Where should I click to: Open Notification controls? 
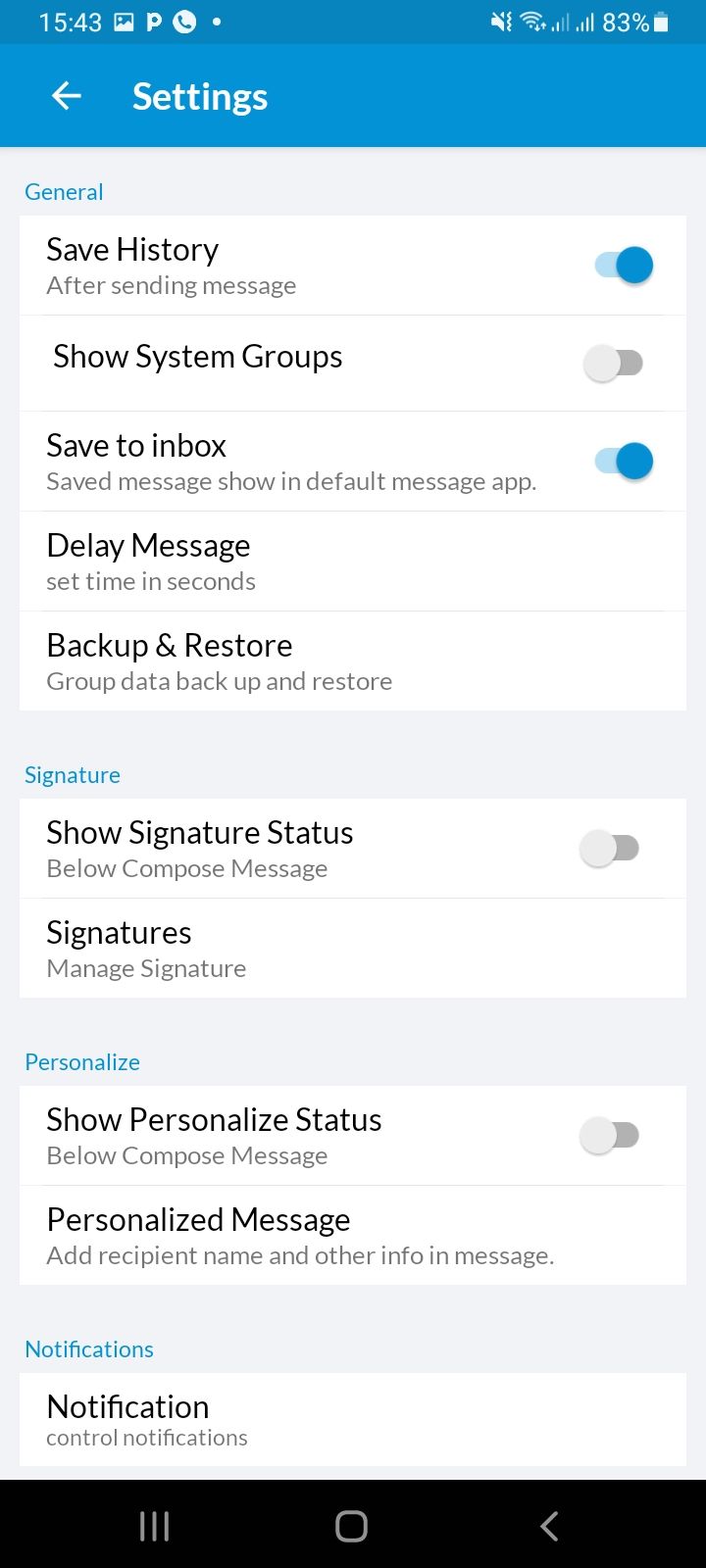[x=353, y=1420]
